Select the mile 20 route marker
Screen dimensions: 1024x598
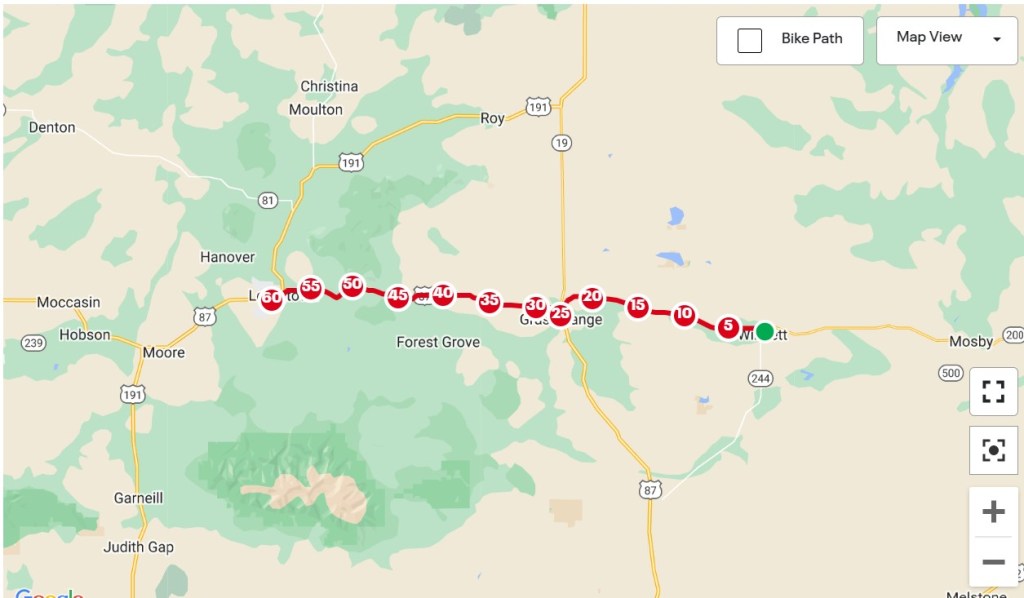click(592, 297)
